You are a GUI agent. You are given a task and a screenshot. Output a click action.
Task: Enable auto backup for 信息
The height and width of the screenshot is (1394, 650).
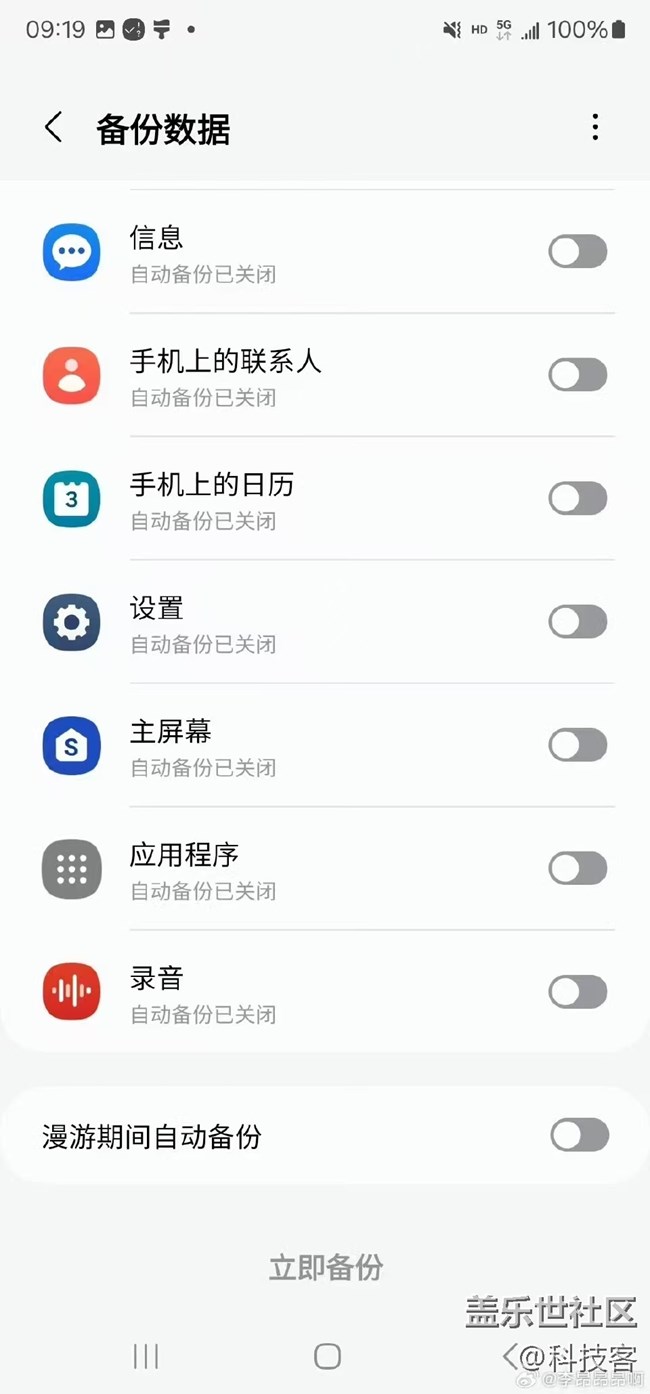click(577, 252)
